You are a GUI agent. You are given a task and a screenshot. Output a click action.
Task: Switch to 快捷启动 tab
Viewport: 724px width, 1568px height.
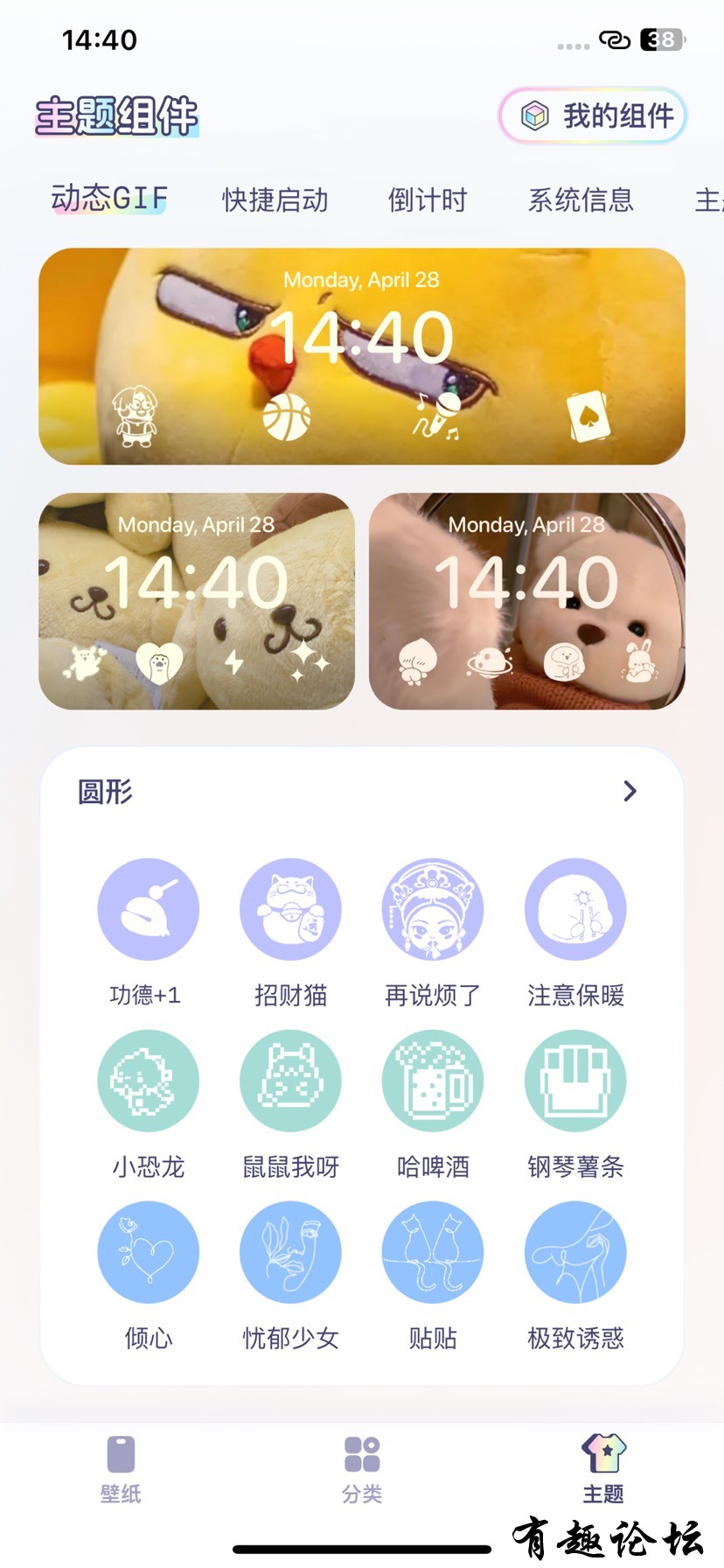pos(275,199)
